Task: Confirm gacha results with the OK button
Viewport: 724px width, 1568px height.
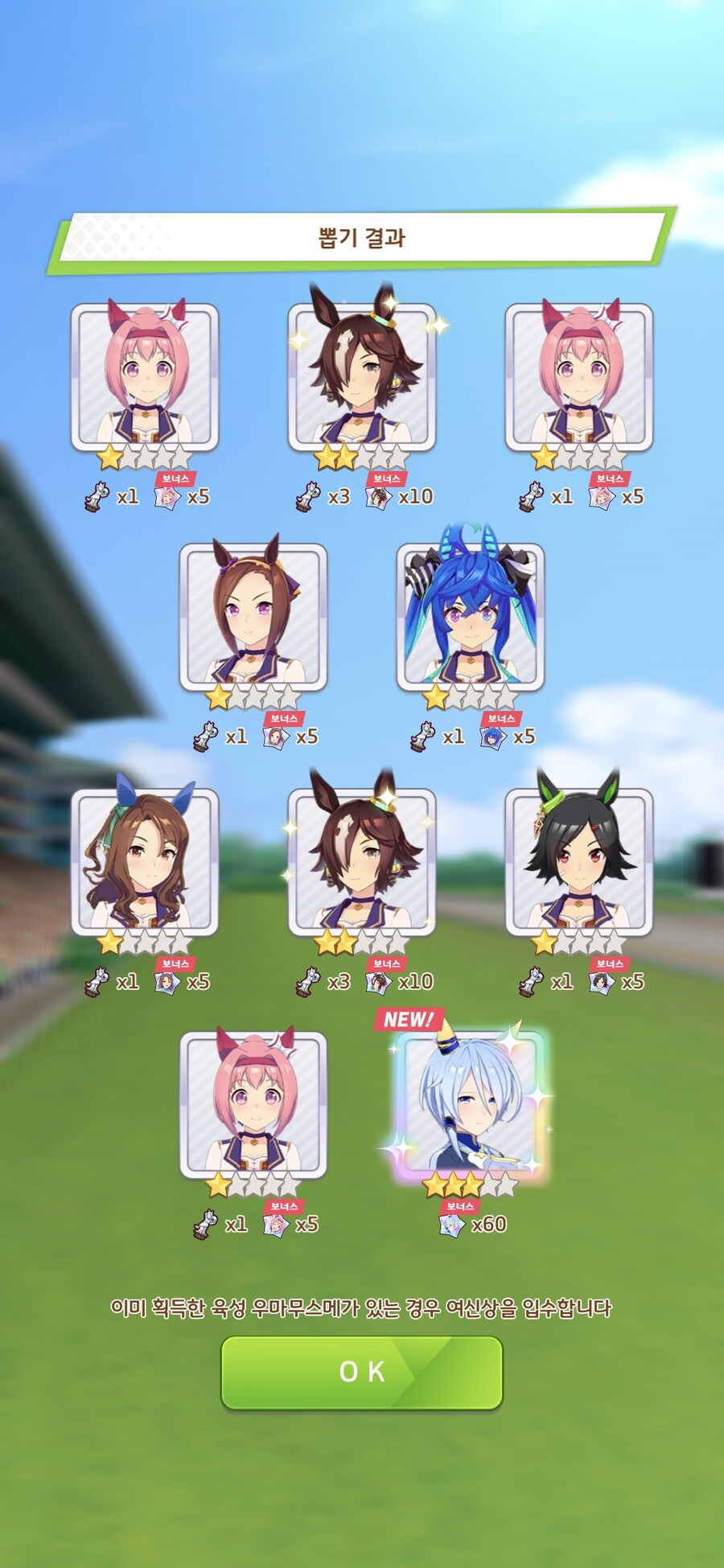Action: 362,1372
